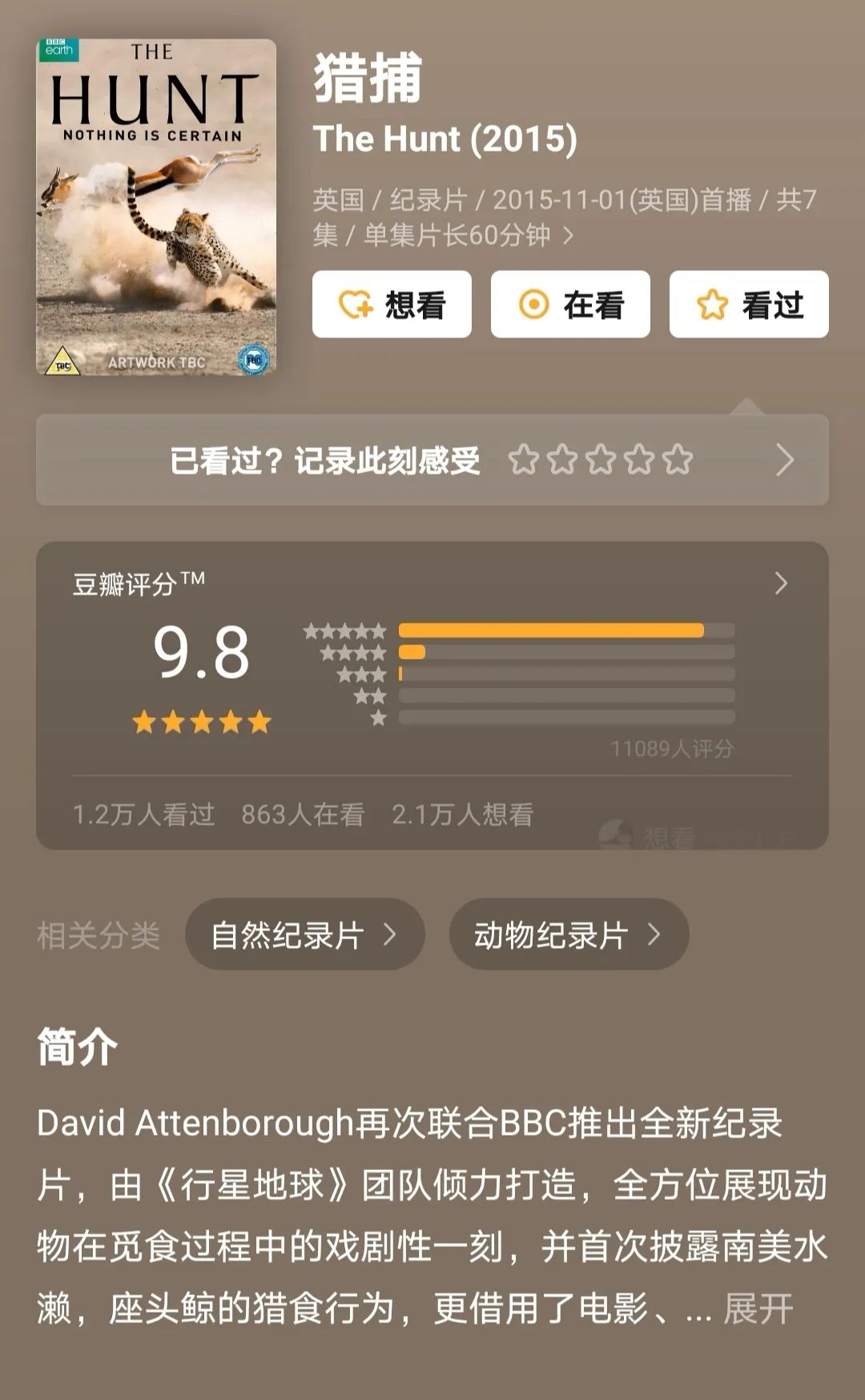Open the 豆瓣评分 rating details
The image size is (865, 1400).
(x=781, y=583)
